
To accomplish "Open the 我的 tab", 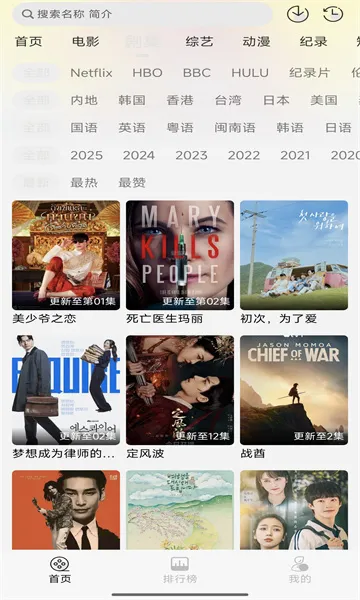I will tap(300, 570).
